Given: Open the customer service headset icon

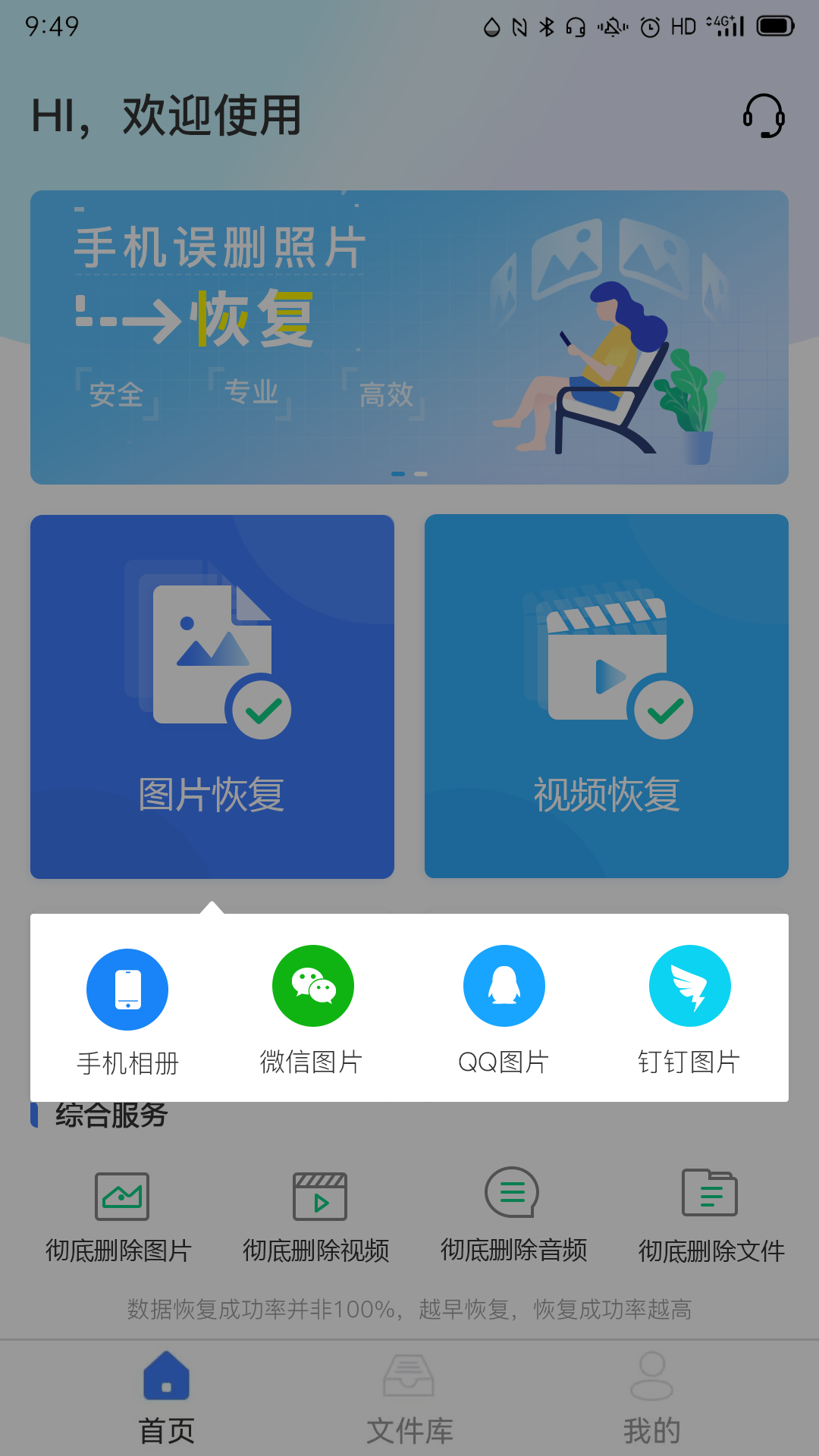Looking at the screenshot, I should click(x=763, y=116).
